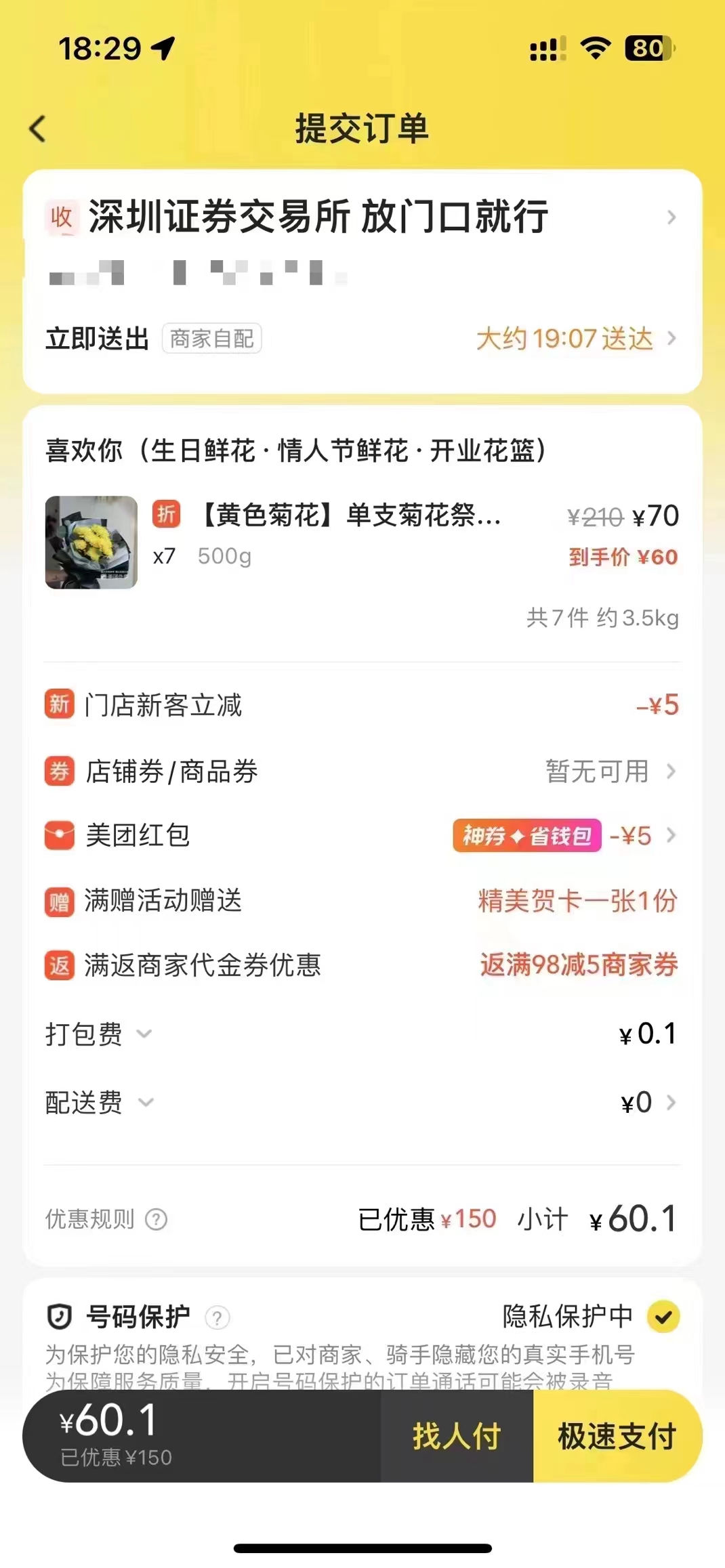Open the 黄色菊花 product thumbnail

click(91, 543)
